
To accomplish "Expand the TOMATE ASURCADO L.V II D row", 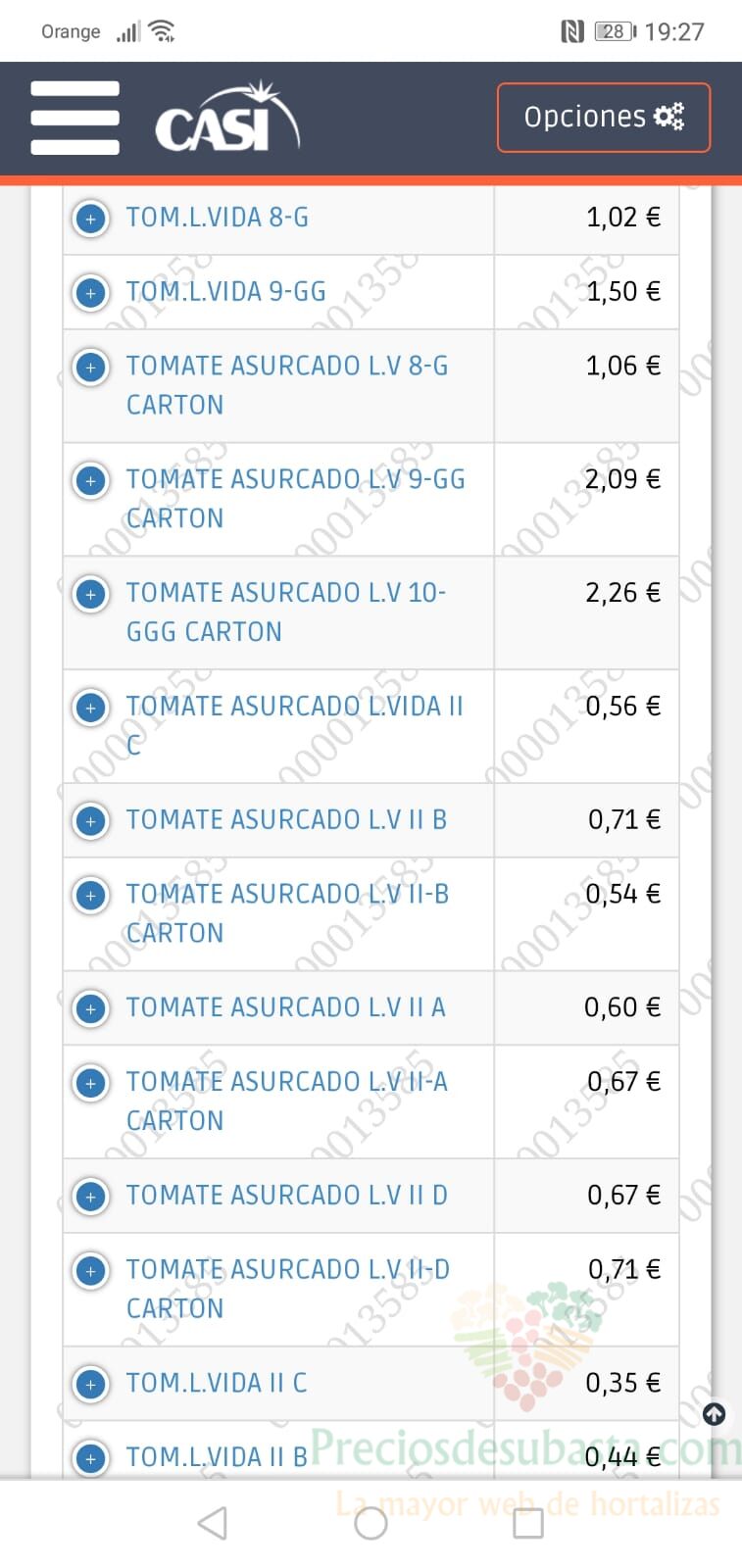I will pos(91,1197).
